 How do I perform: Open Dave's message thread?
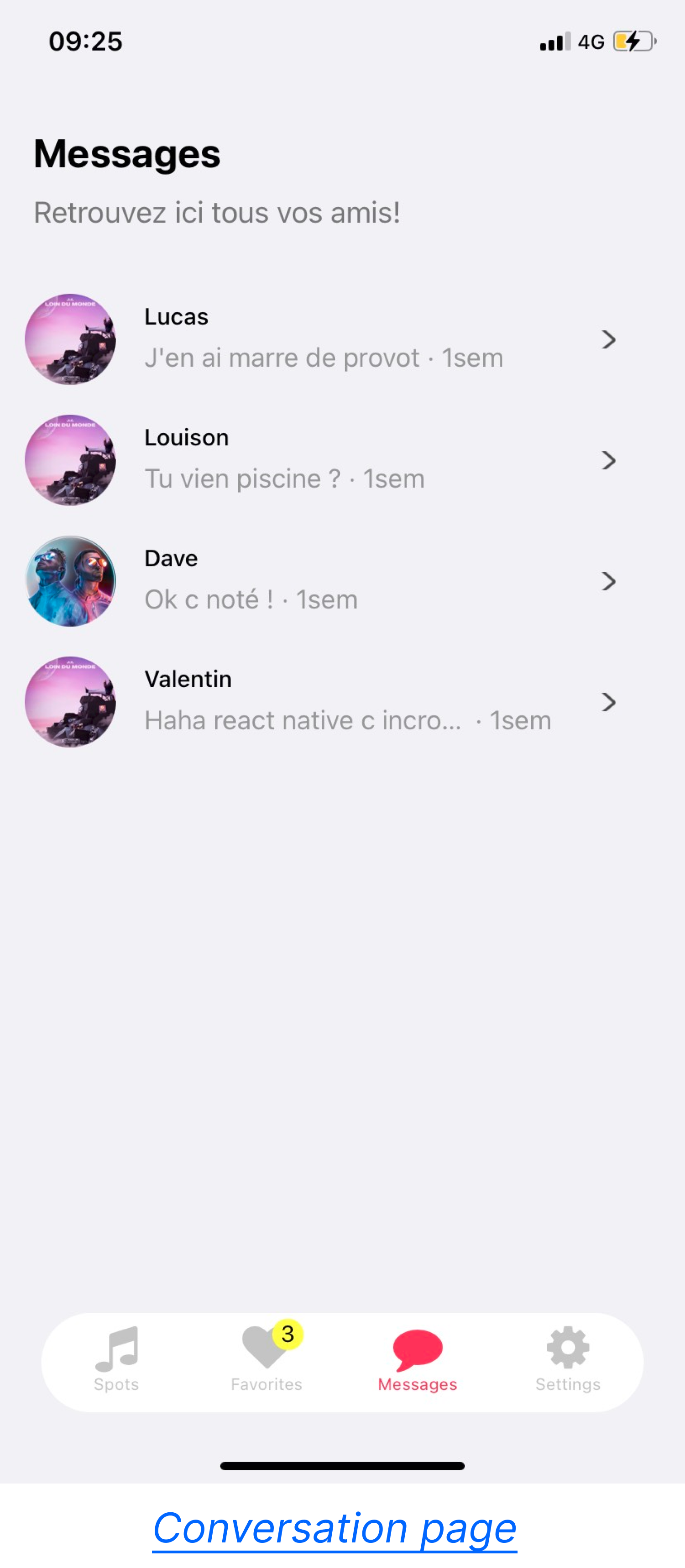coord(323,581)
